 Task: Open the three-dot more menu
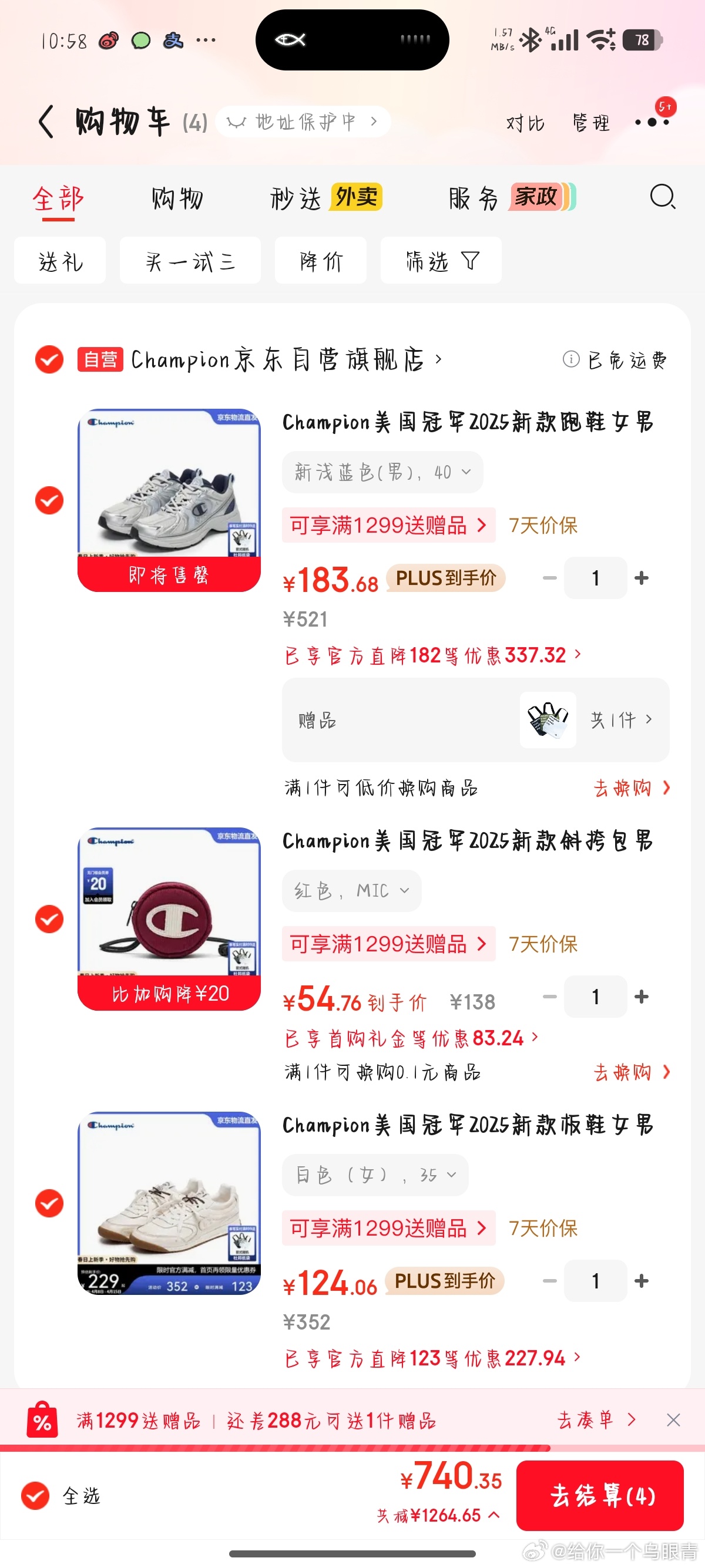tap(652, 122)
